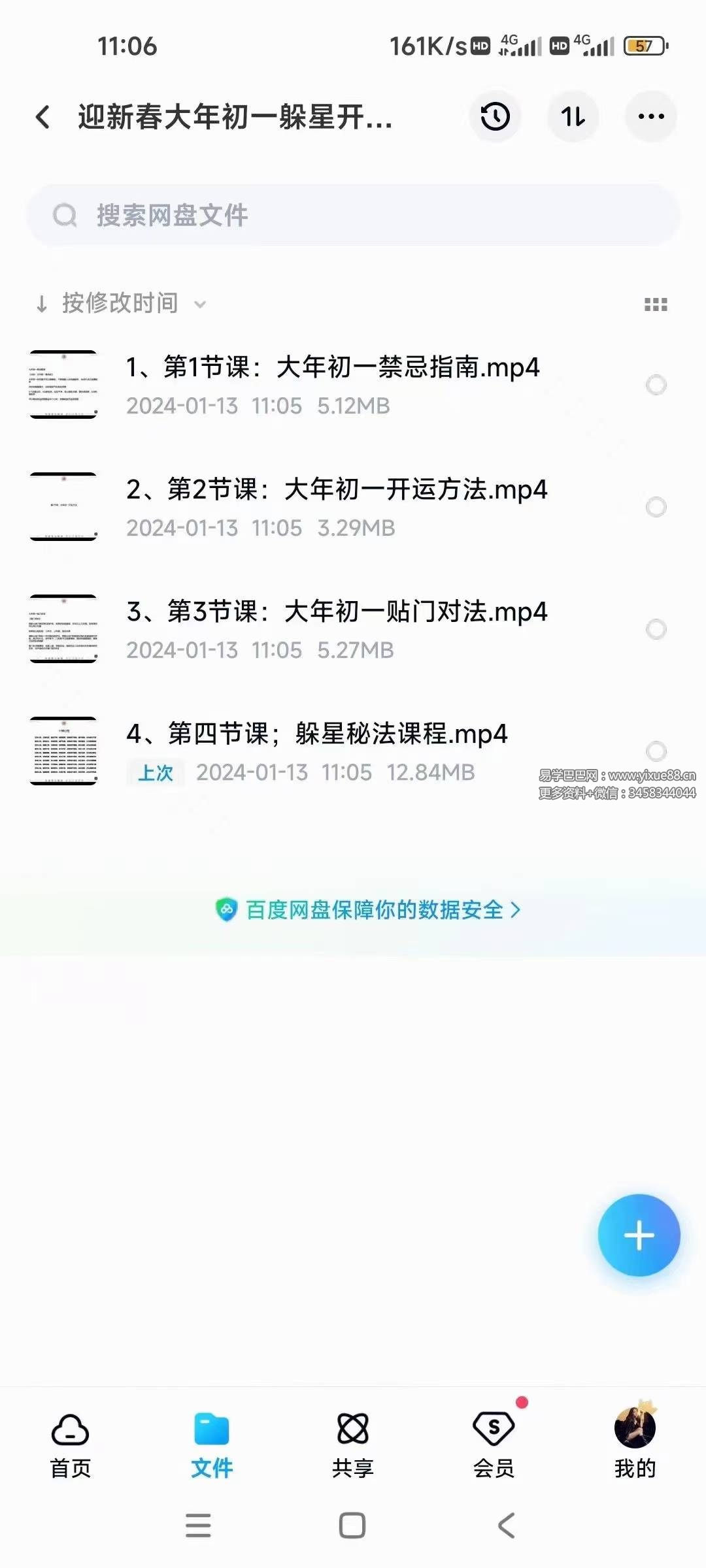Go back using the top-left arrow
The width and height of the screenshot is (706, 1568).
[x=43, y=118]
